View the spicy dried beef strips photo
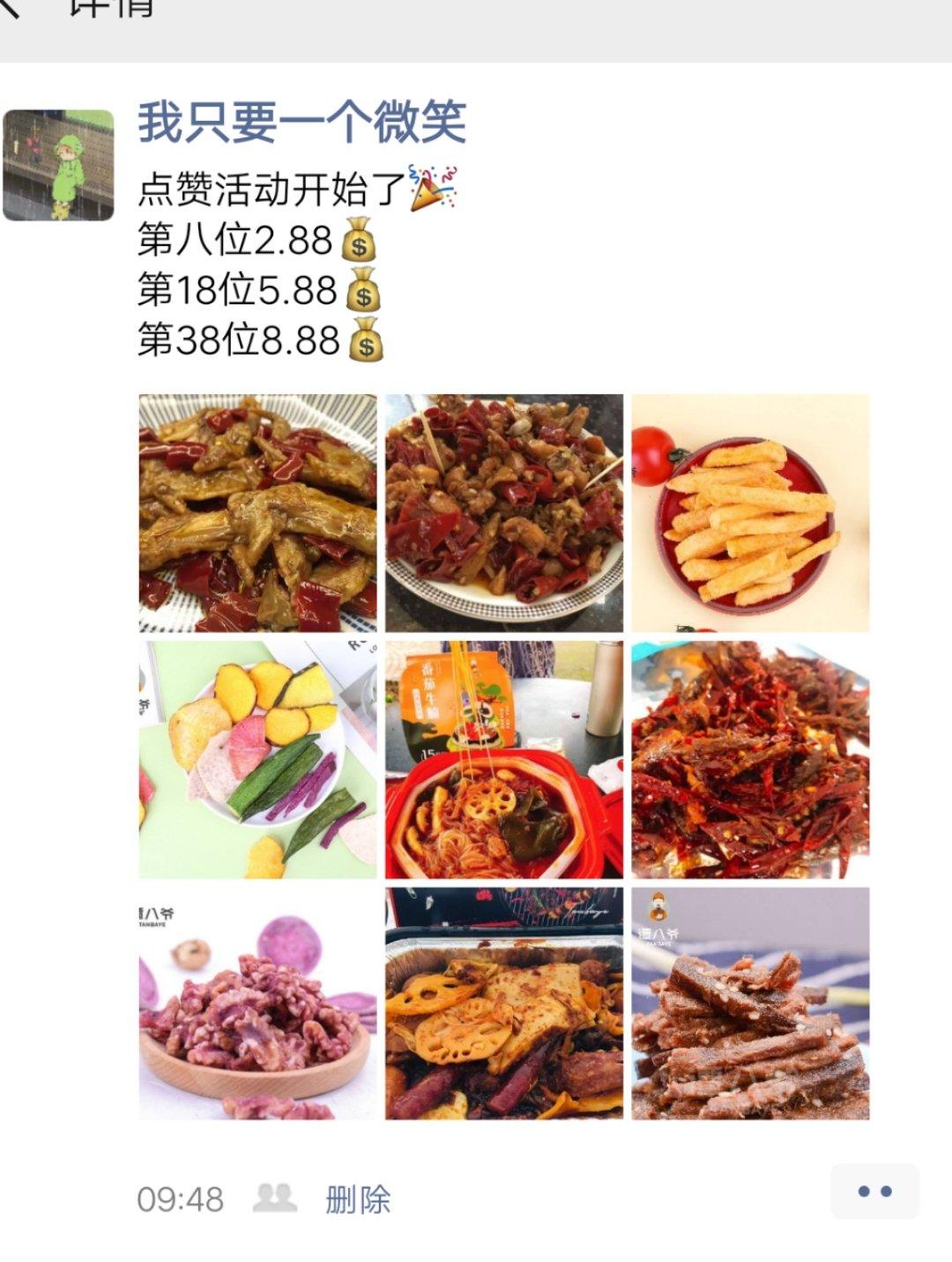This screenshot has height=1262, width=952. coord(750,759)
